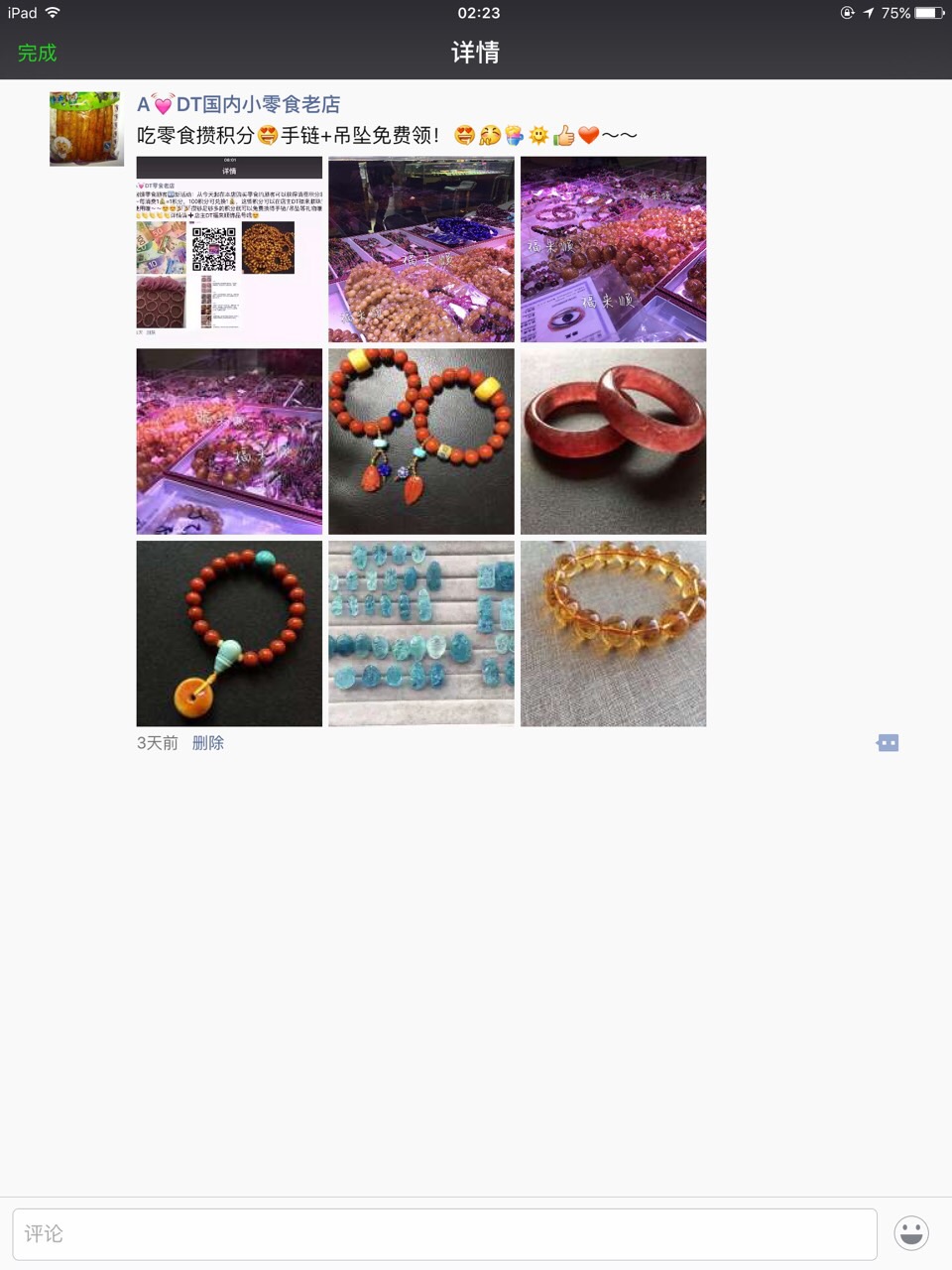Tap 完成 to close details

click(37, 53)
